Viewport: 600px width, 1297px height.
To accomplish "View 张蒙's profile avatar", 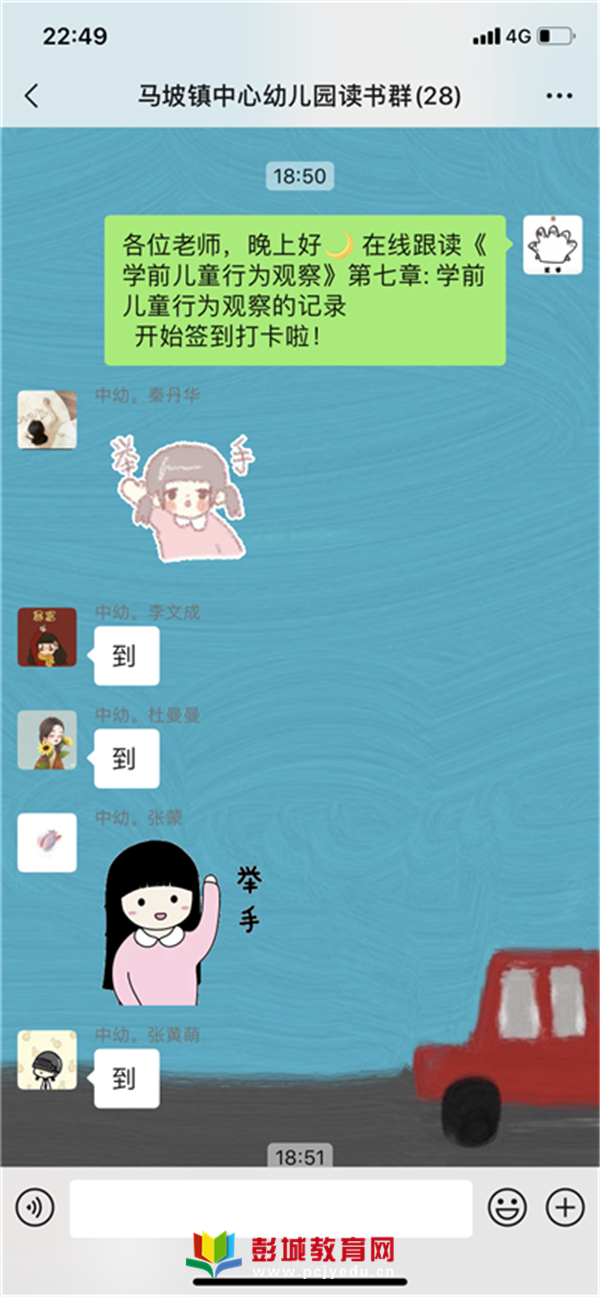I will pos(47,842).
